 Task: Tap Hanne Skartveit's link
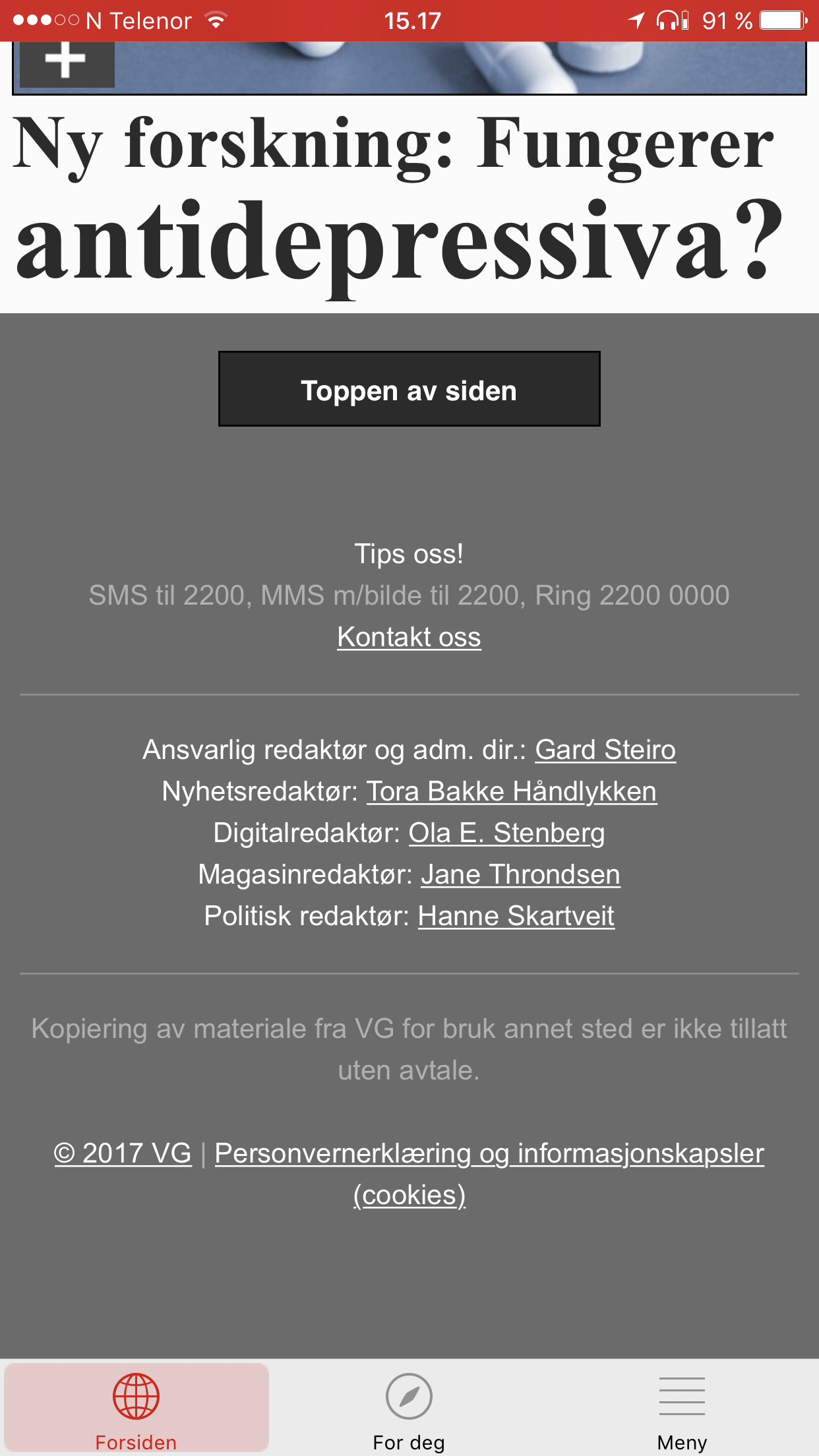[x=516, y=916]
